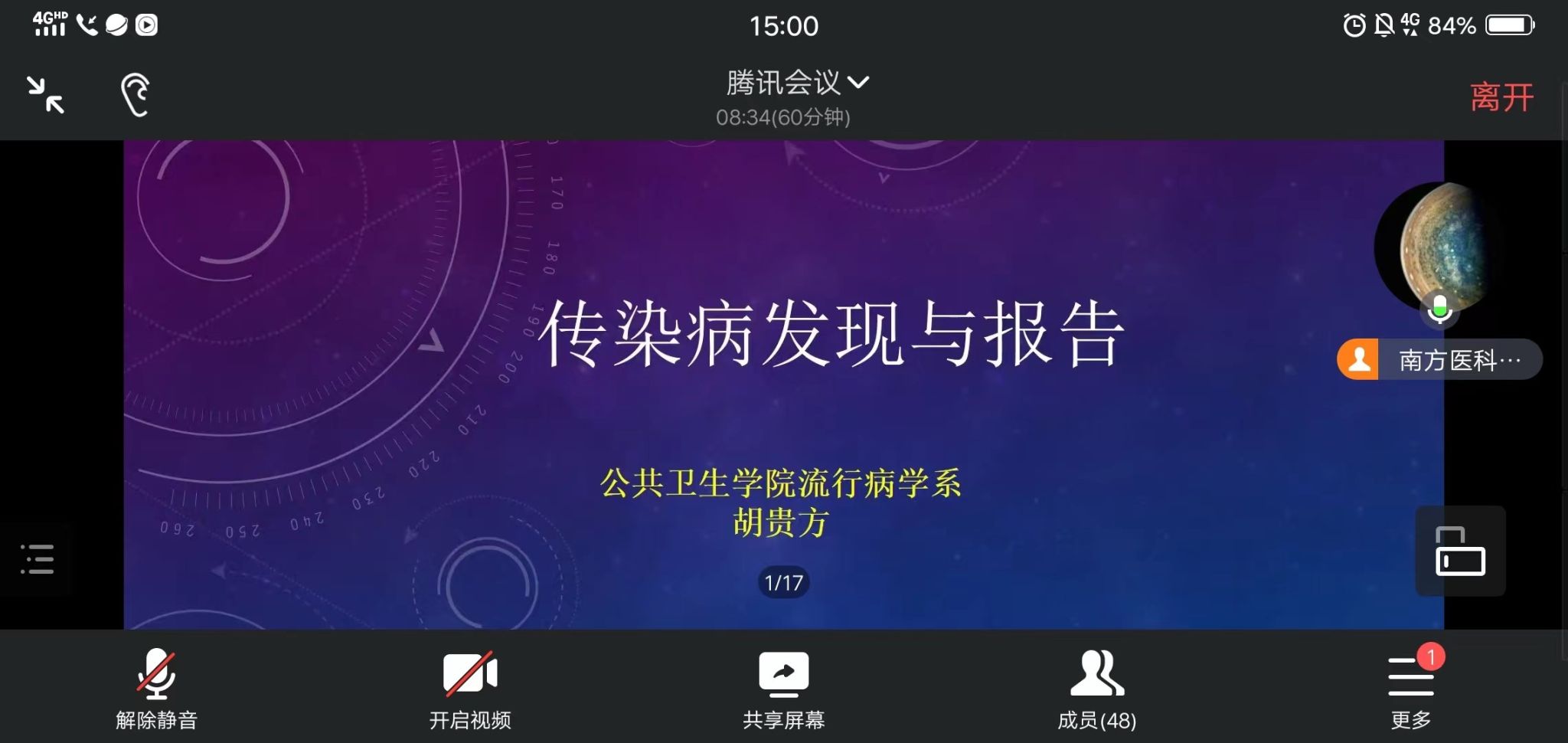
Task: Minimize the meeting window
Action: (46, 95)
